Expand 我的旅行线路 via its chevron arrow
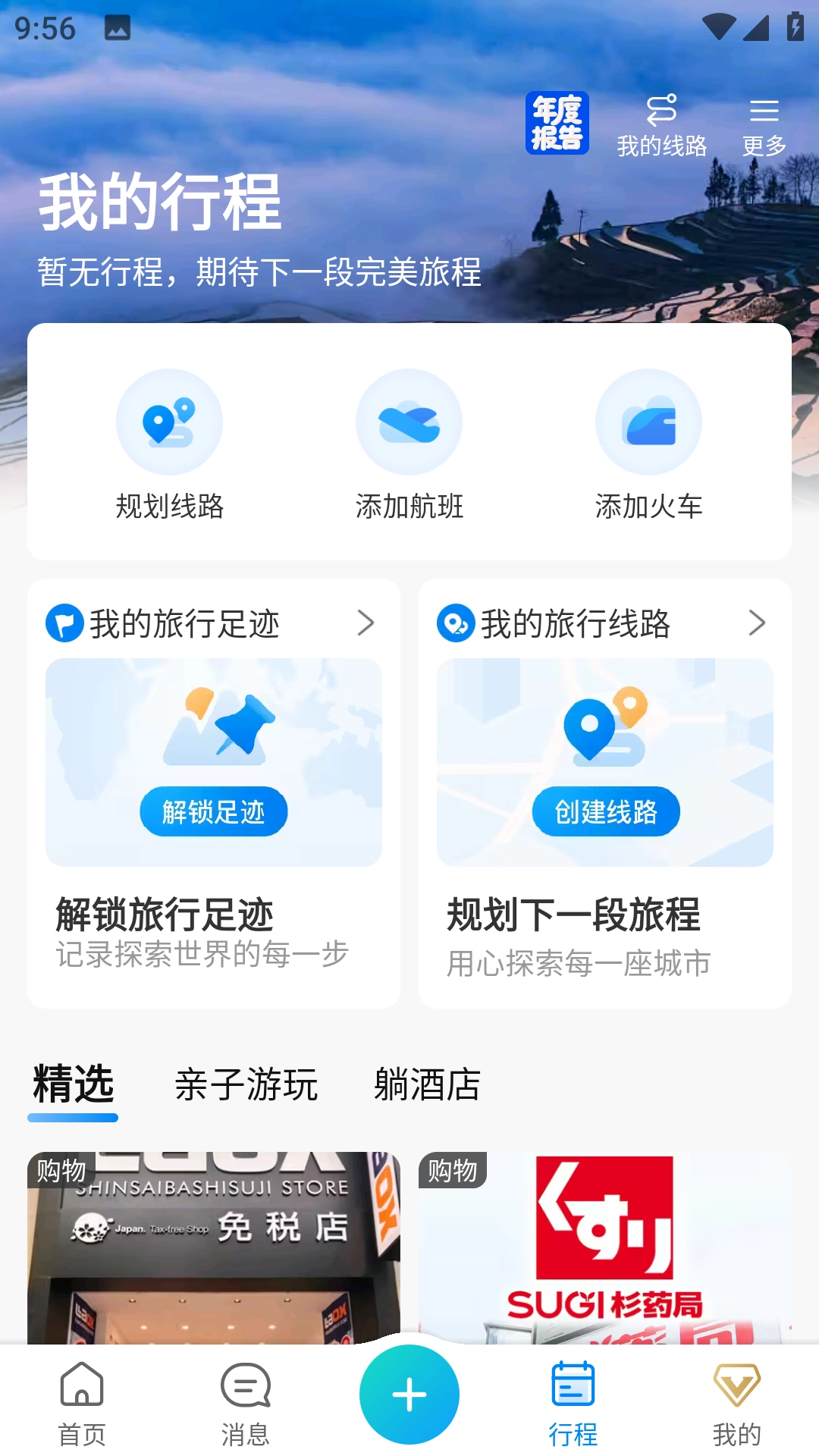819x1456 pixels. tap(758, 623)
